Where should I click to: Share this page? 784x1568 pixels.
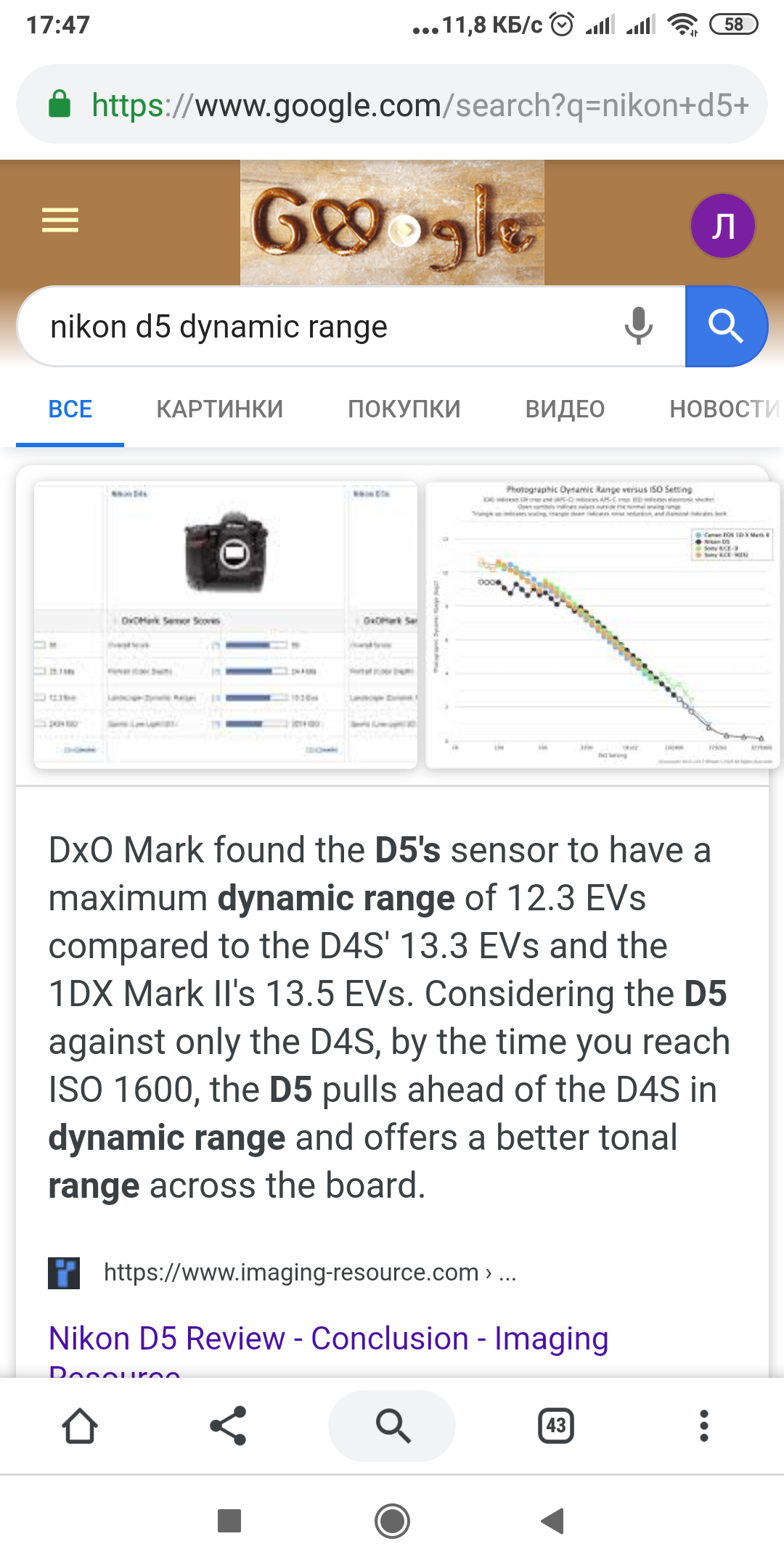click(228, 1426)
